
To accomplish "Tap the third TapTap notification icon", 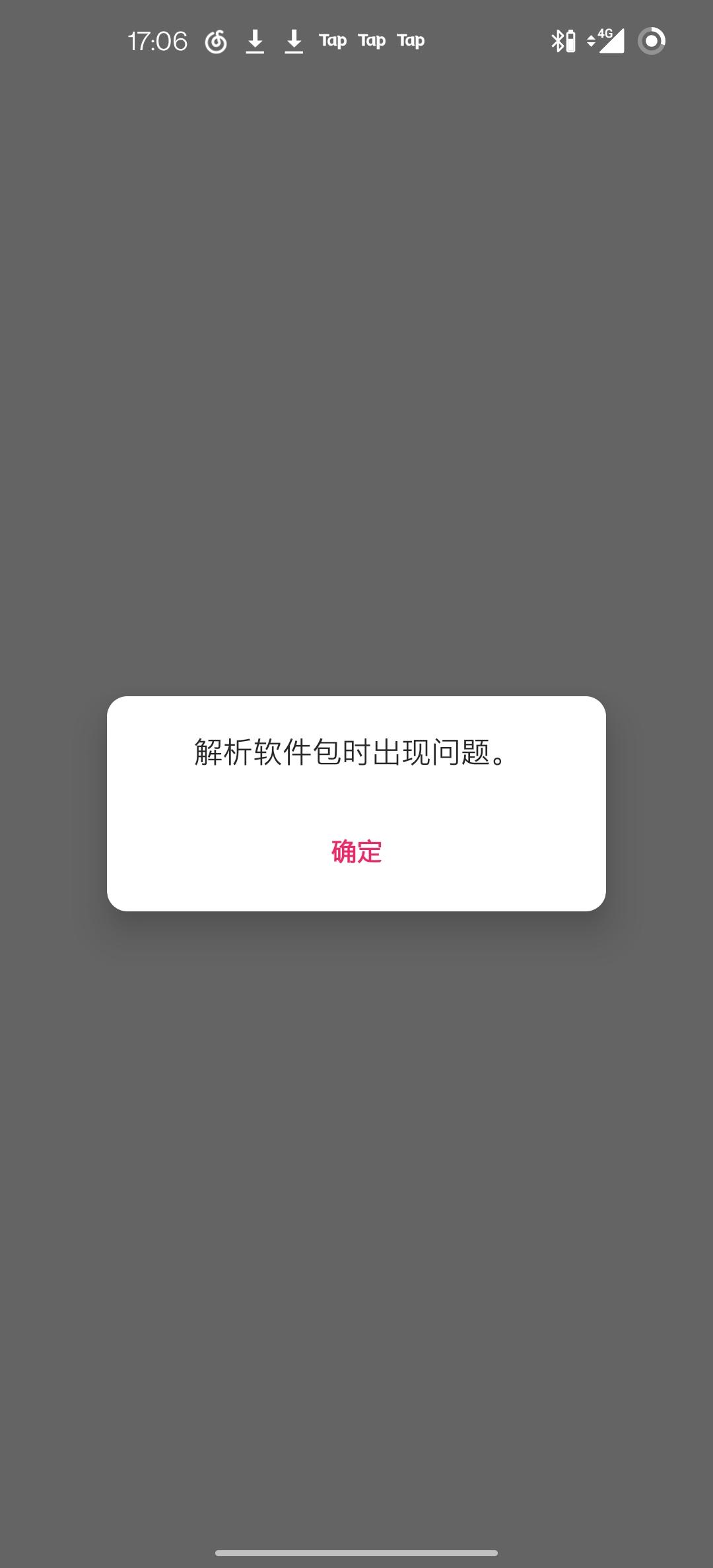I will click(410, 40).
